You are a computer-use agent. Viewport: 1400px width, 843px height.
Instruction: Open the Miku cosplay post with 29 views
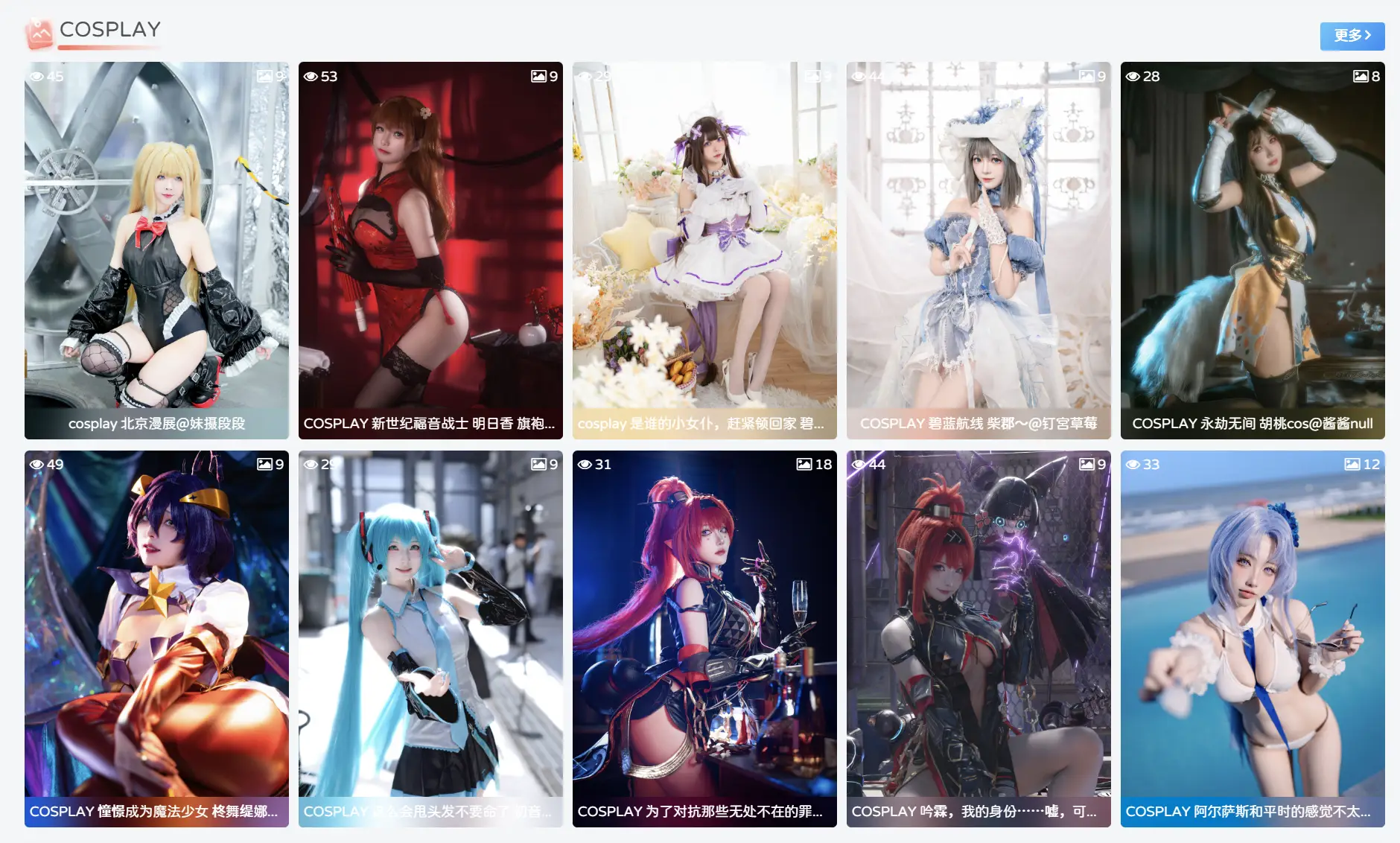(x=430, y=637)
